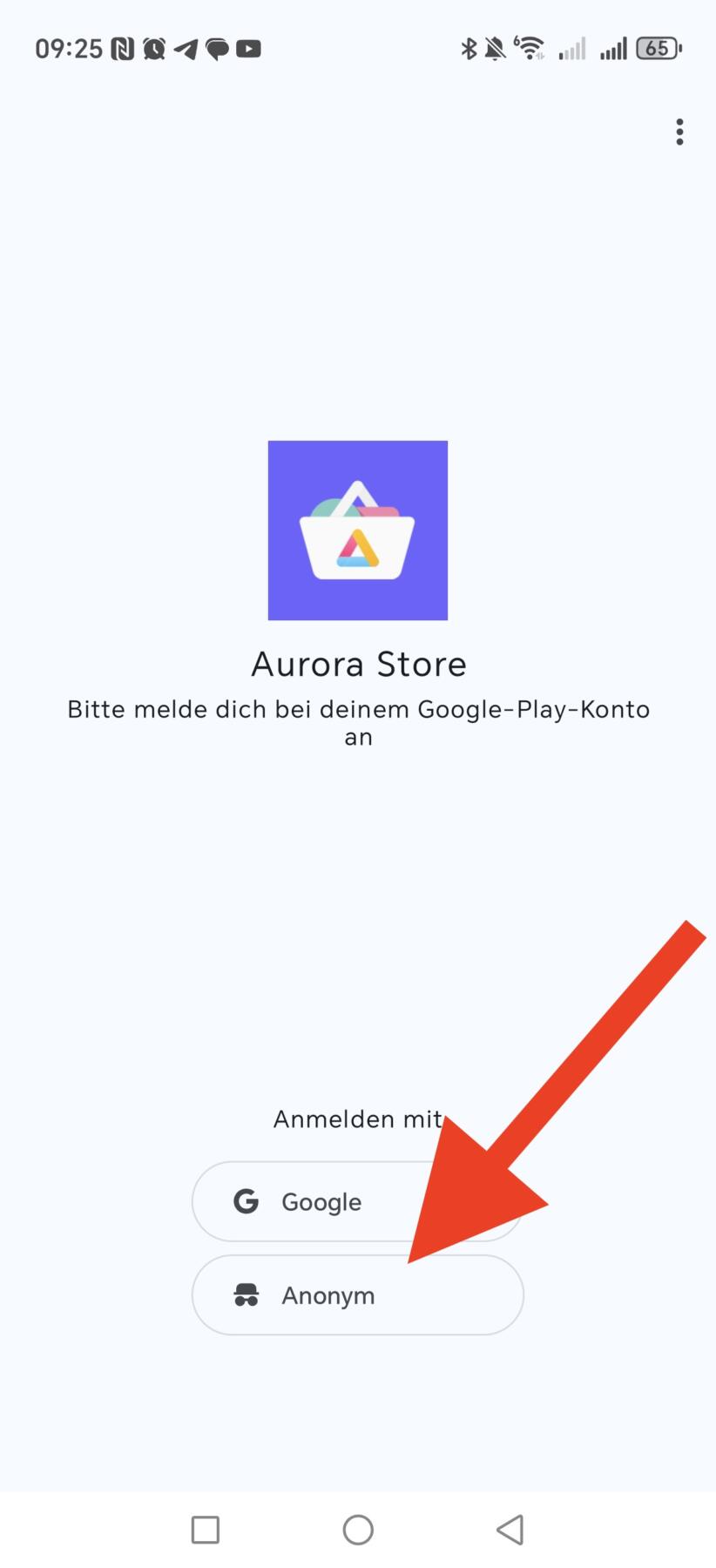This screenshot has width=716, height=1568.
Task: Click the muted notifications bell icon
Action: 494,49
